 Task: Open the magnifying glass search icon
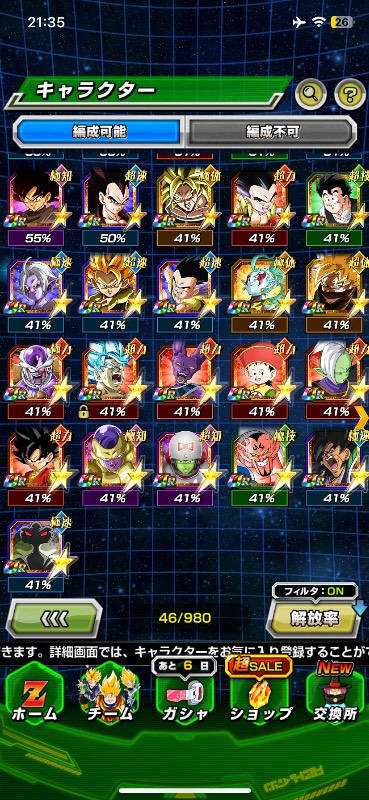pyautogui.click(x=311, y=93)
